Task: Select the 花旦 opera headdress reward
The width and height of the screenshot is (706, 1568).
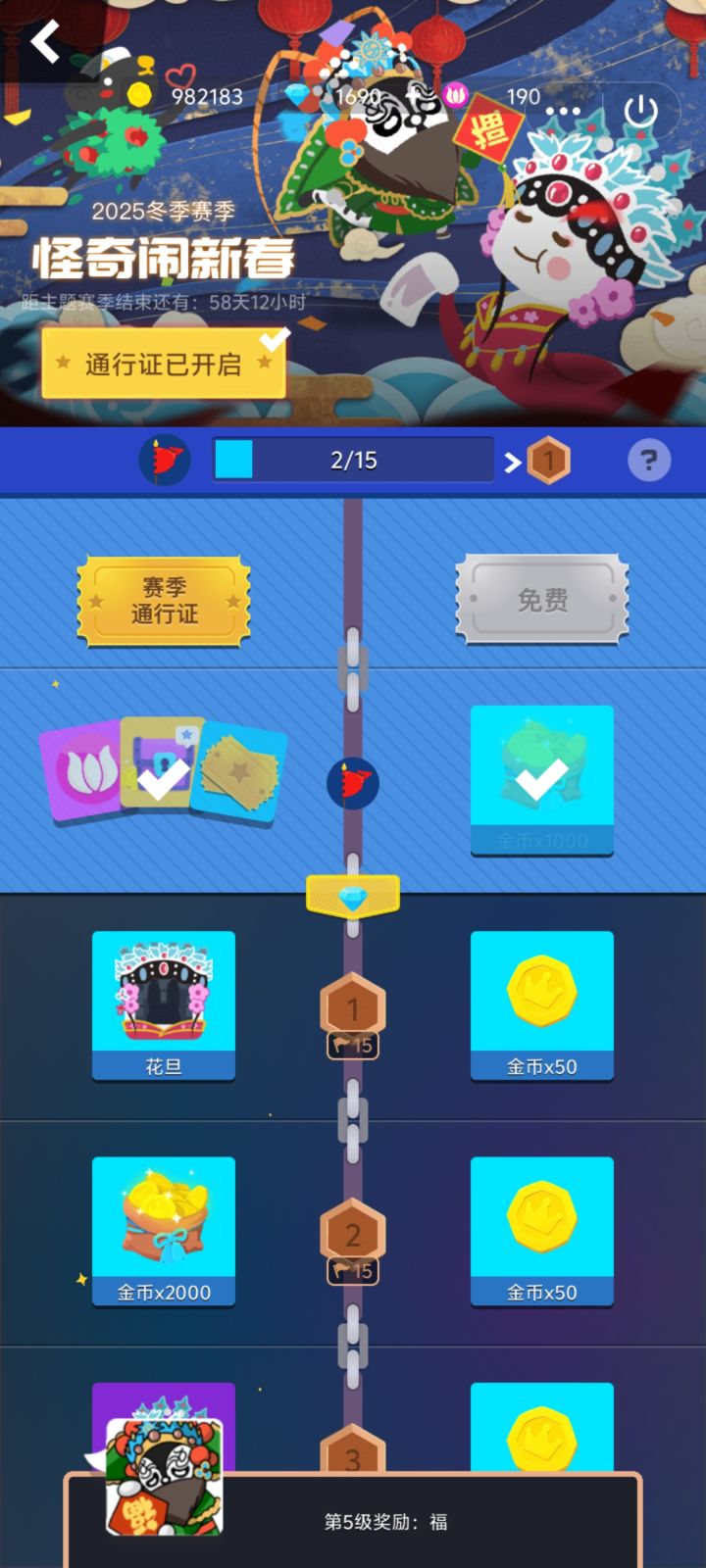Action: pyautogui.click(x=163, y=995)
